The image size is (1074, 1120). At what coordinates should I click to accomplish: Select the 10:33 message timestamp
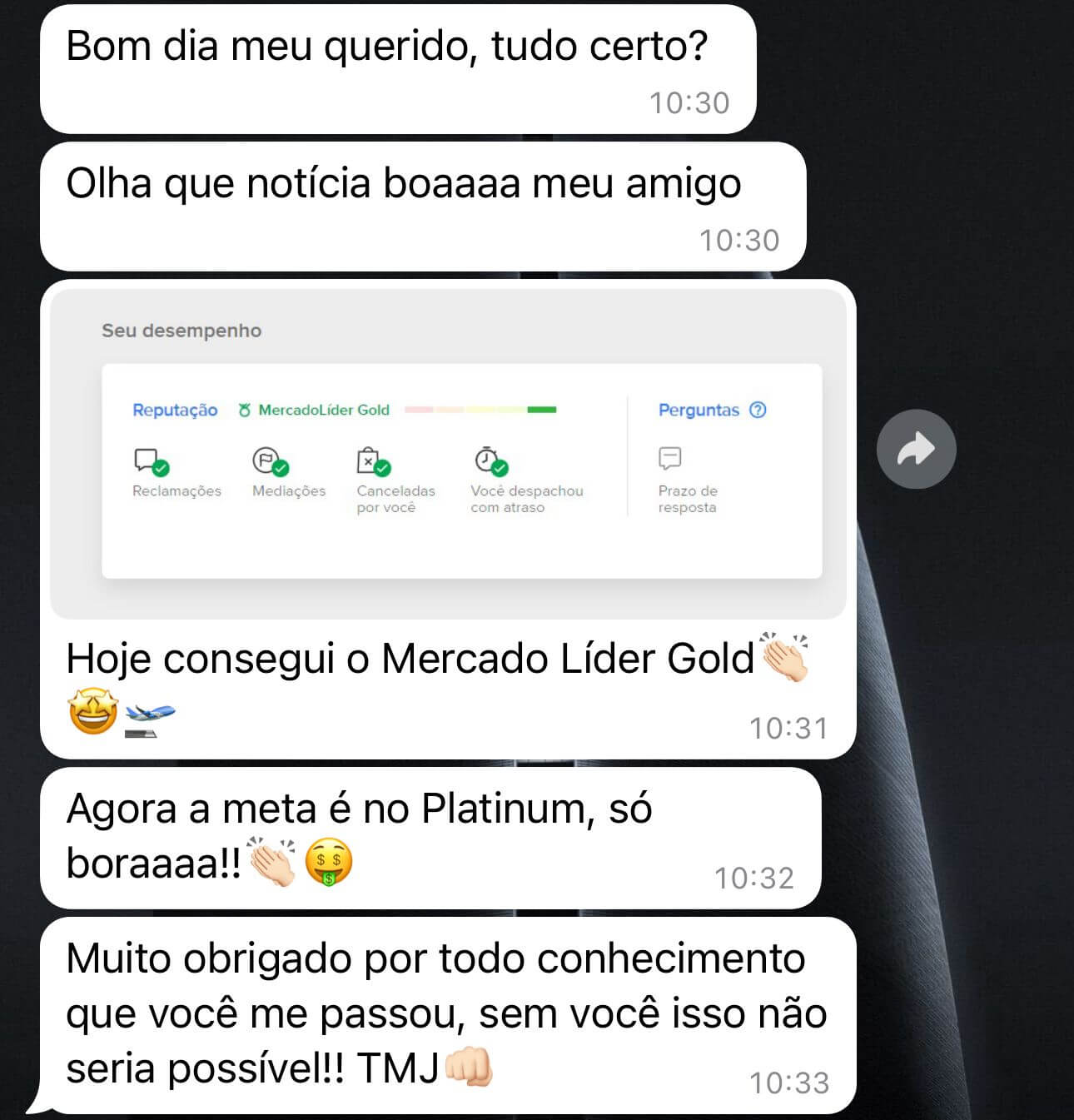click(786, 1083)
